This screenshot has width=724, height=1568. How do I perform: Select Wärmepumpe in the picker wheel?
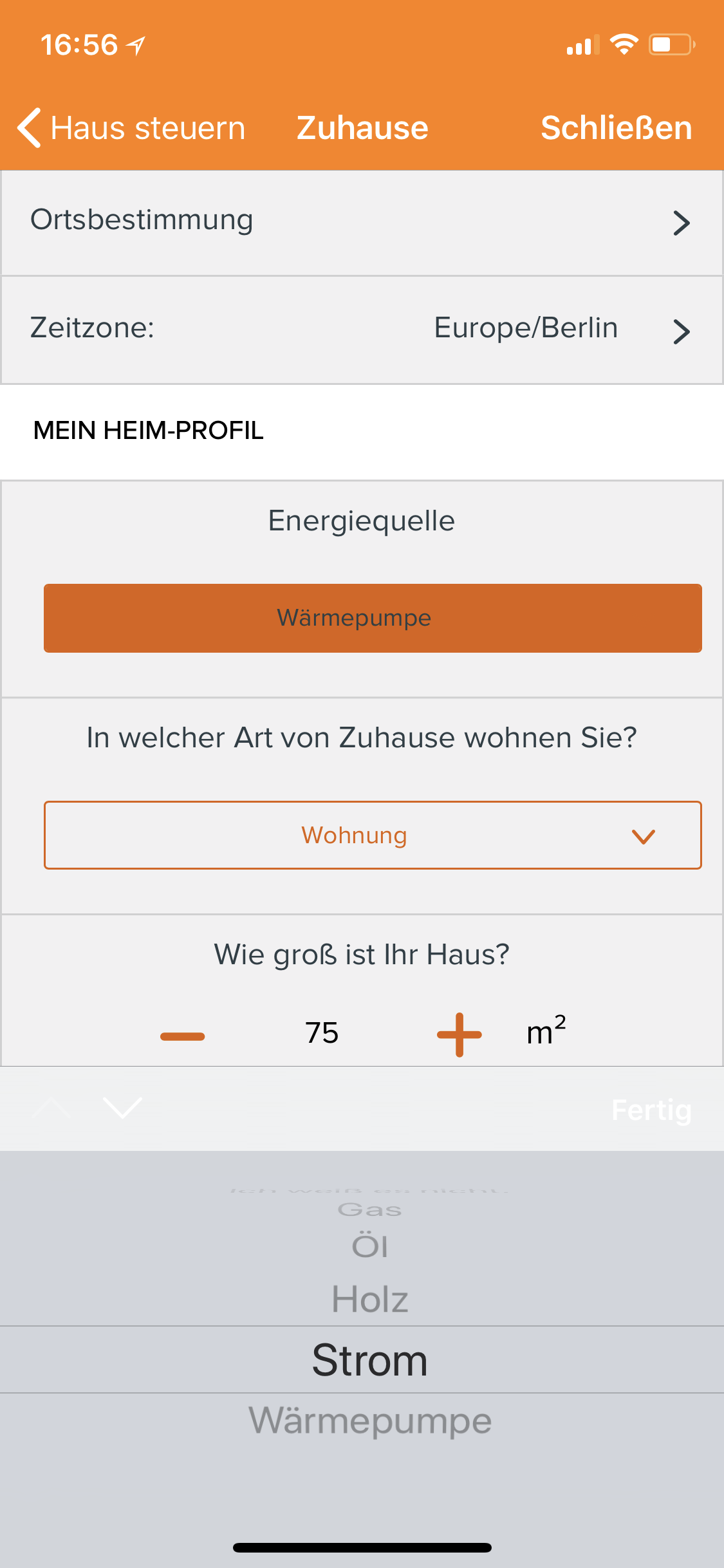click(369, 1421)
